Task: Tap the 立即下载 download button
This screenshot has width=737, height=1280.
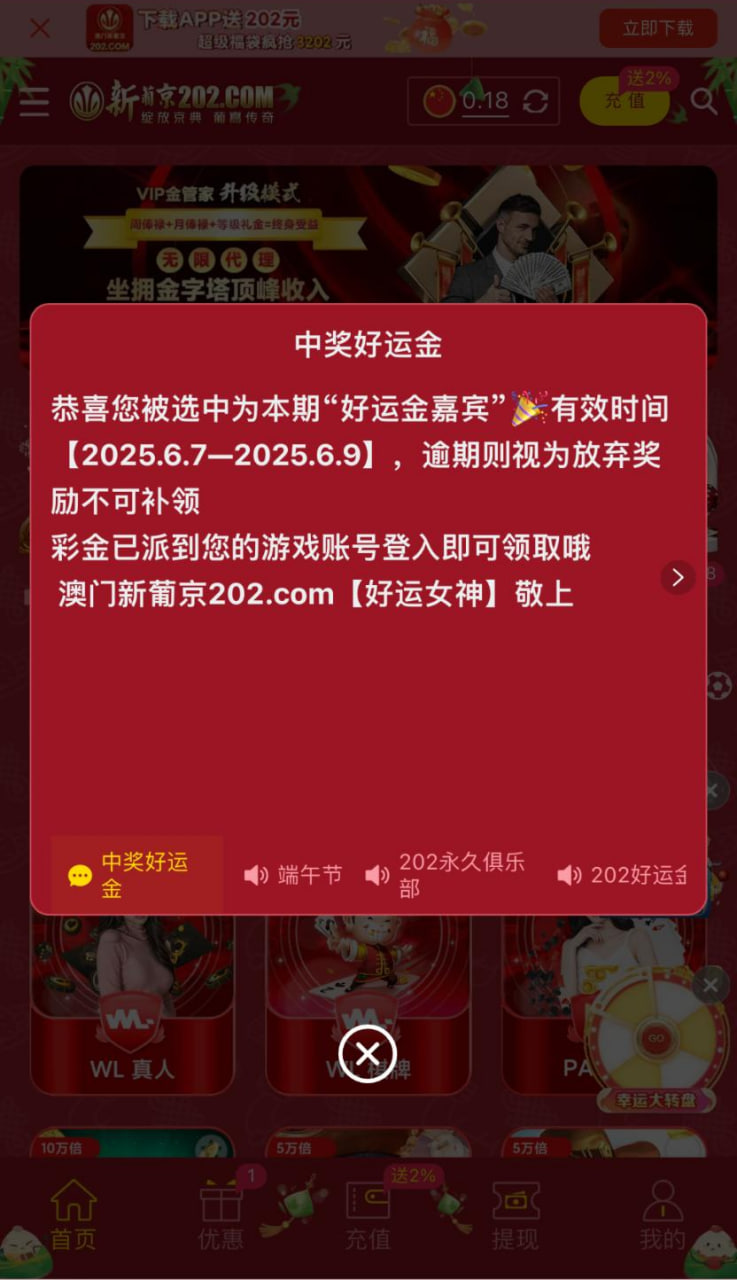Action: pos(657,28)
